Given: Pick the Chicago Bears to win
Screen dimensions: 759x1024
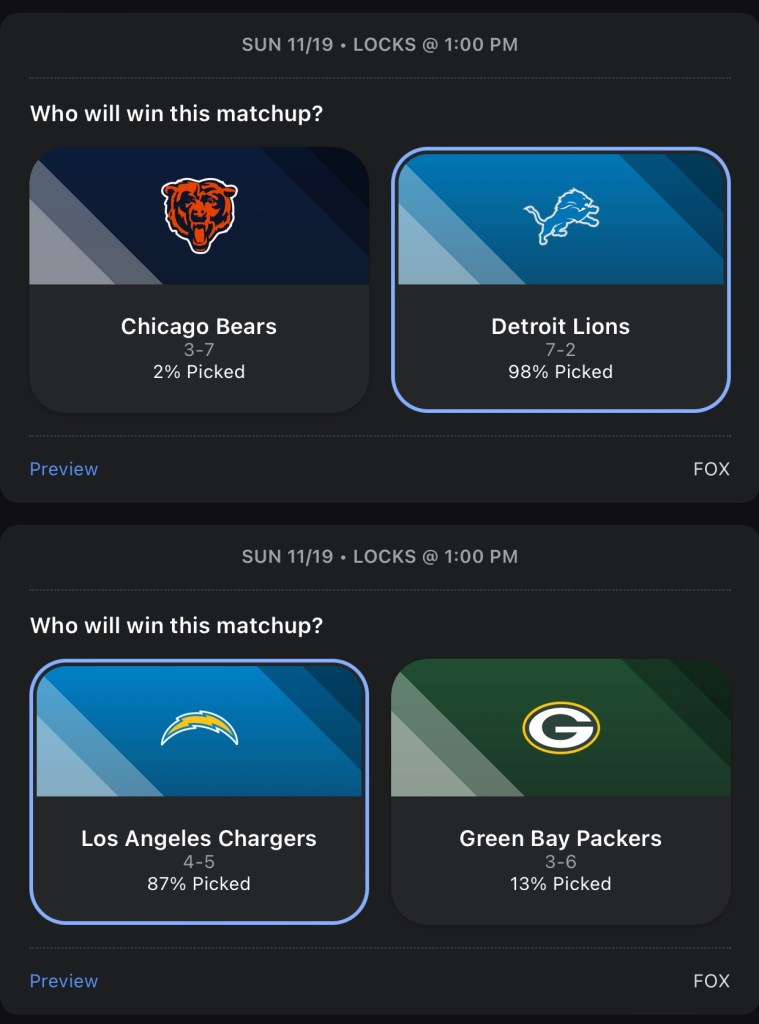Looking at the screenshot, I should coord(199,280).
